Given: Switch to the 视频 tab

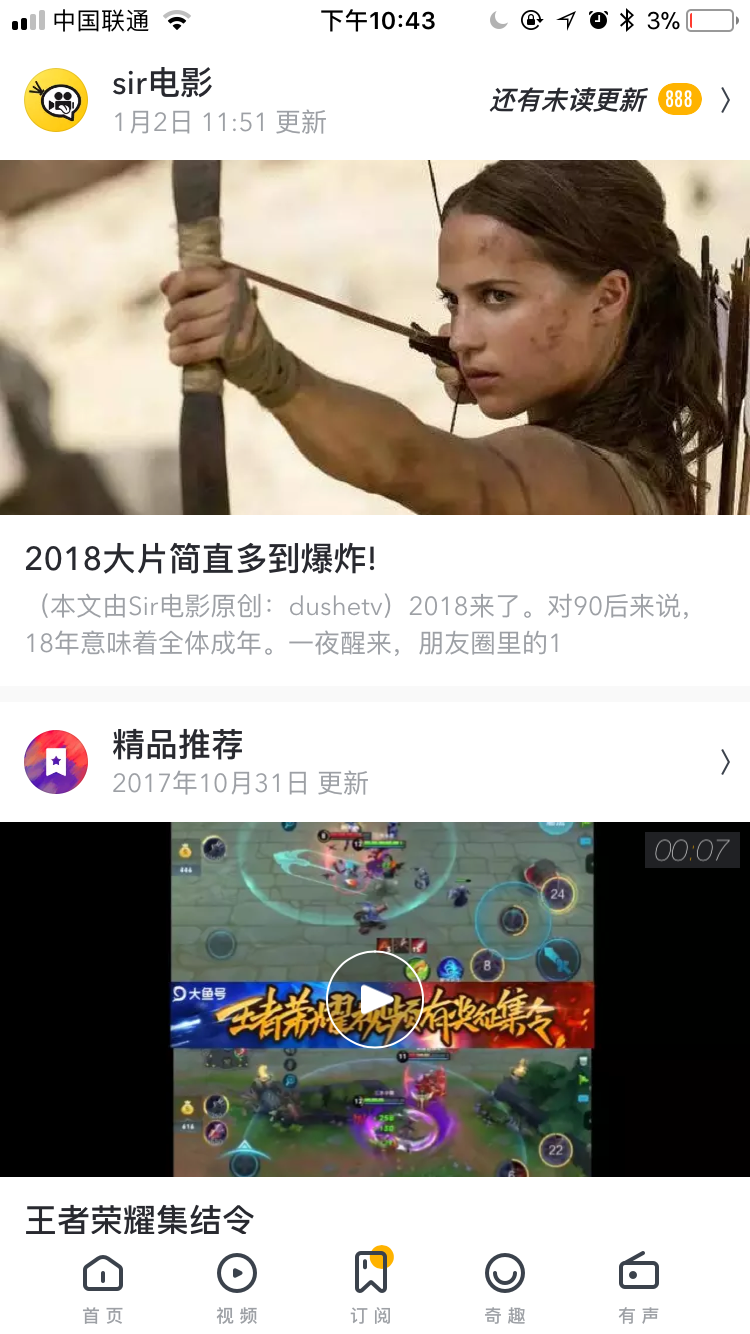Looking at the screenshot, I should 237,1287.
